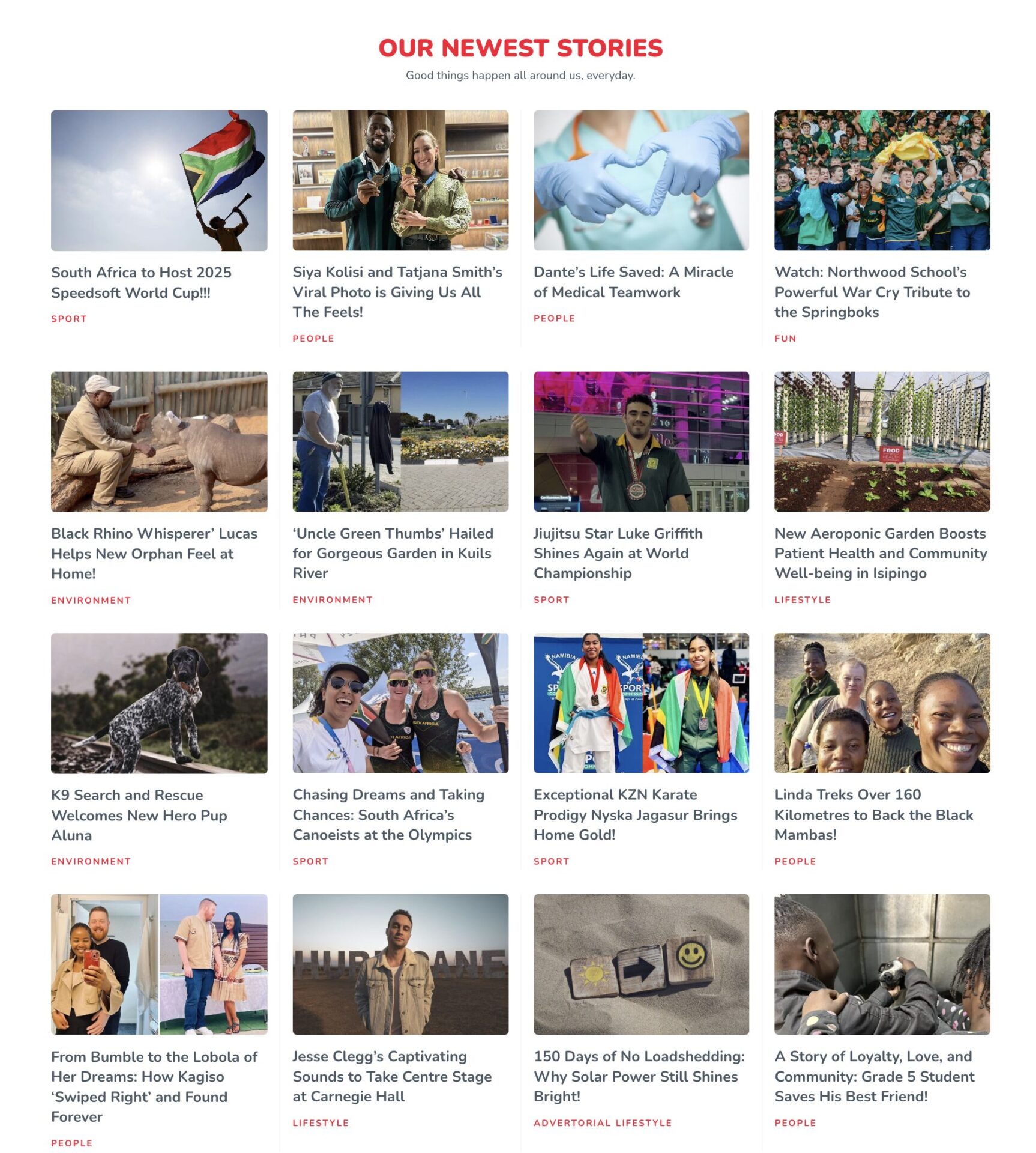
Task: Tap the ADVERTORIAL category under the solar power story
Action: 571,1123
